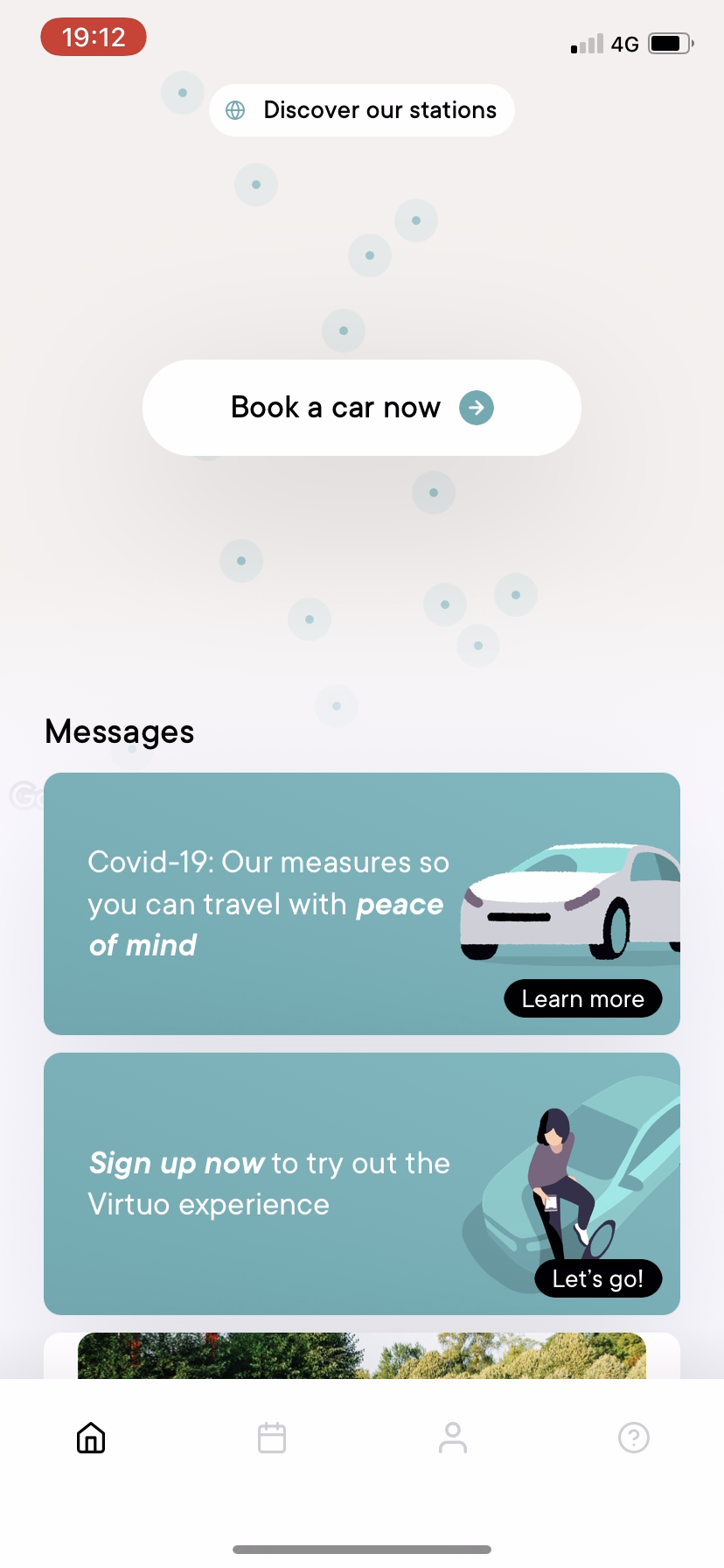Tap Discover our stations
The height and width of the screenshot is (1568, 724).
click(x=362, y=110)
